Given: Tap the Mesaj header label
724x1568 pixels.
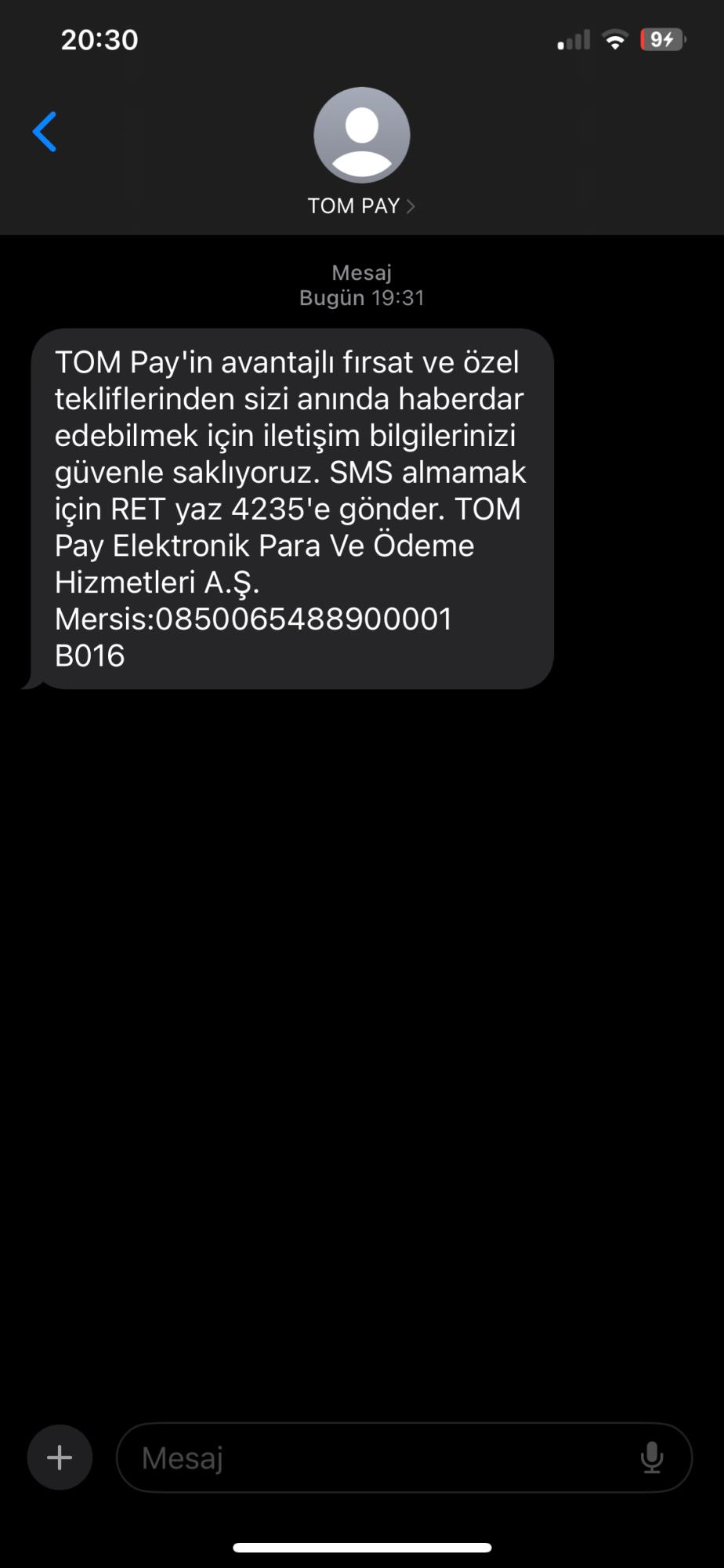Looking at the screenshot, I should pos(361,272).
